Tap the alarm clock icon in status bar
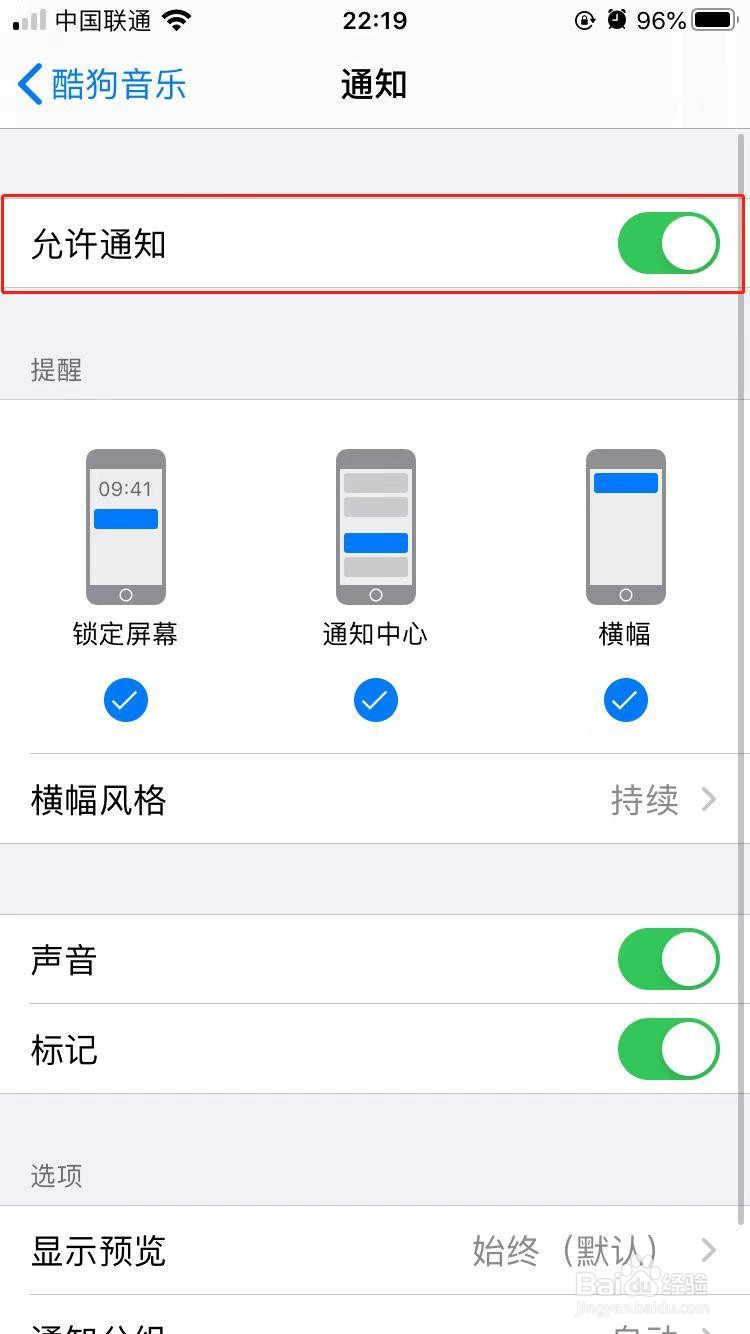This screenshot has height=1334, width=750. point(616,18)
